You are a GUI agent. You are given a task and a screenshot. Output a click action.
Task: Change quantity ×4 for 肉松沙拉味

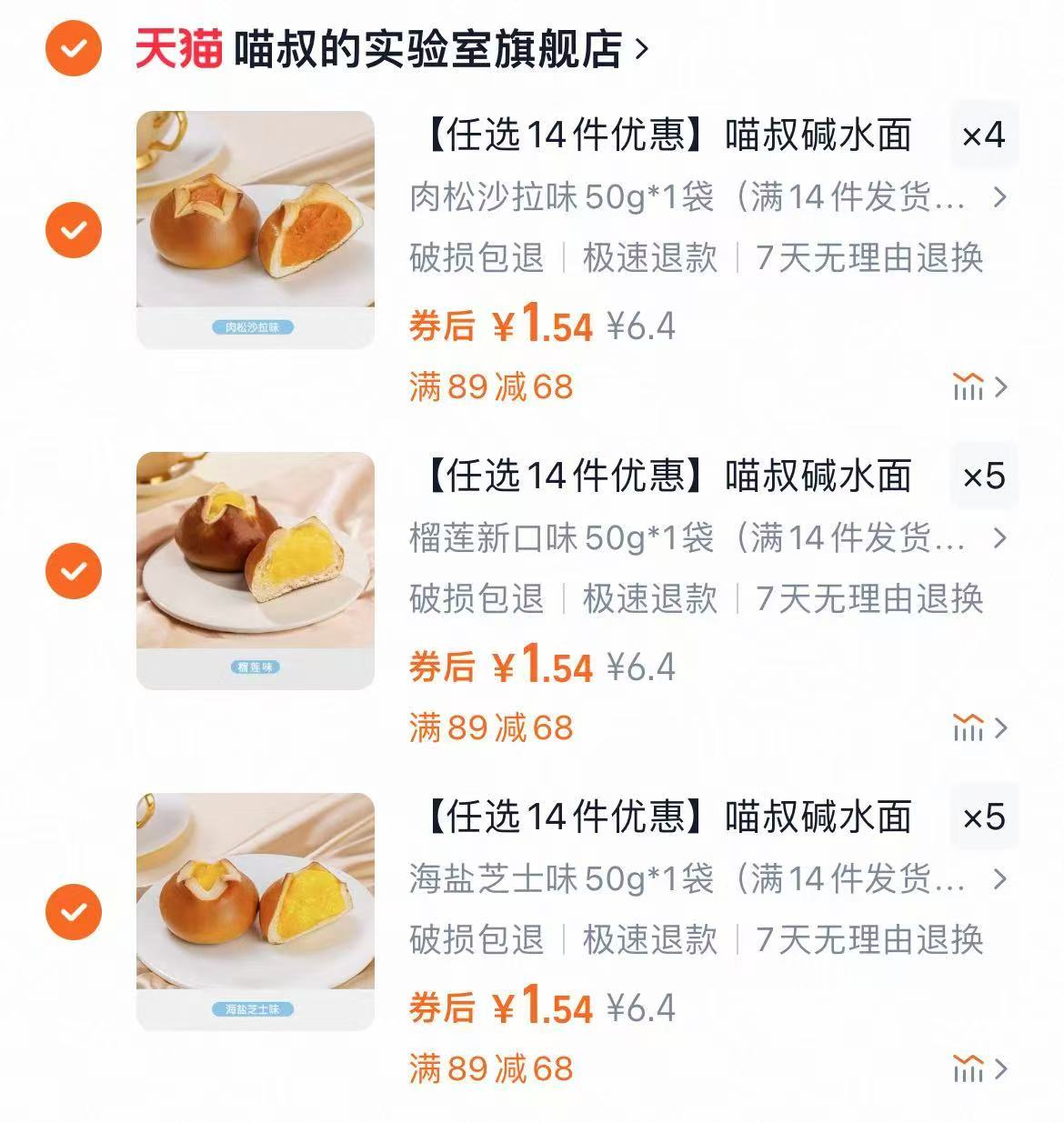click(983, 135)
